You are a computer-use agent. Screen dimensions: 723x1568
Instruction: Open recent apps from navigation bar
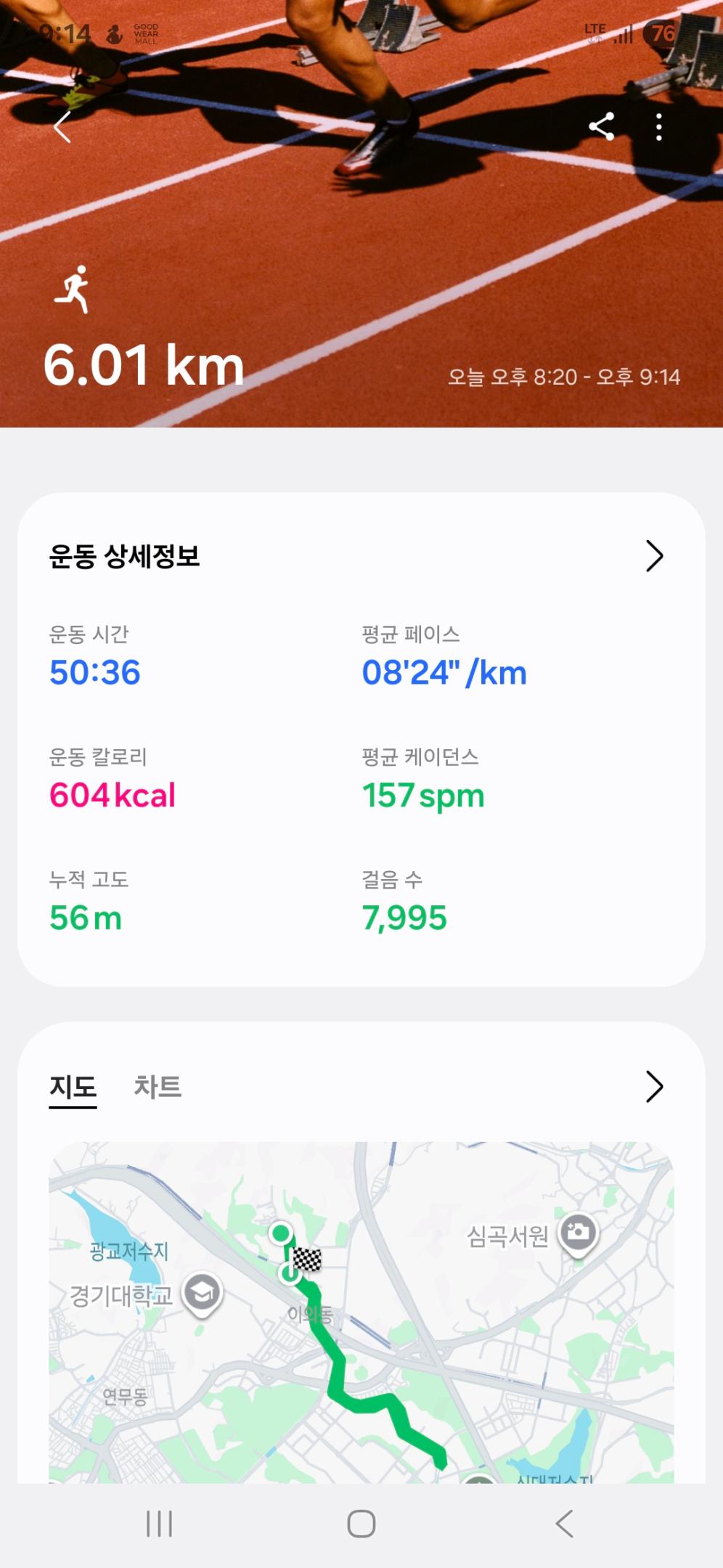(159, 1523)
